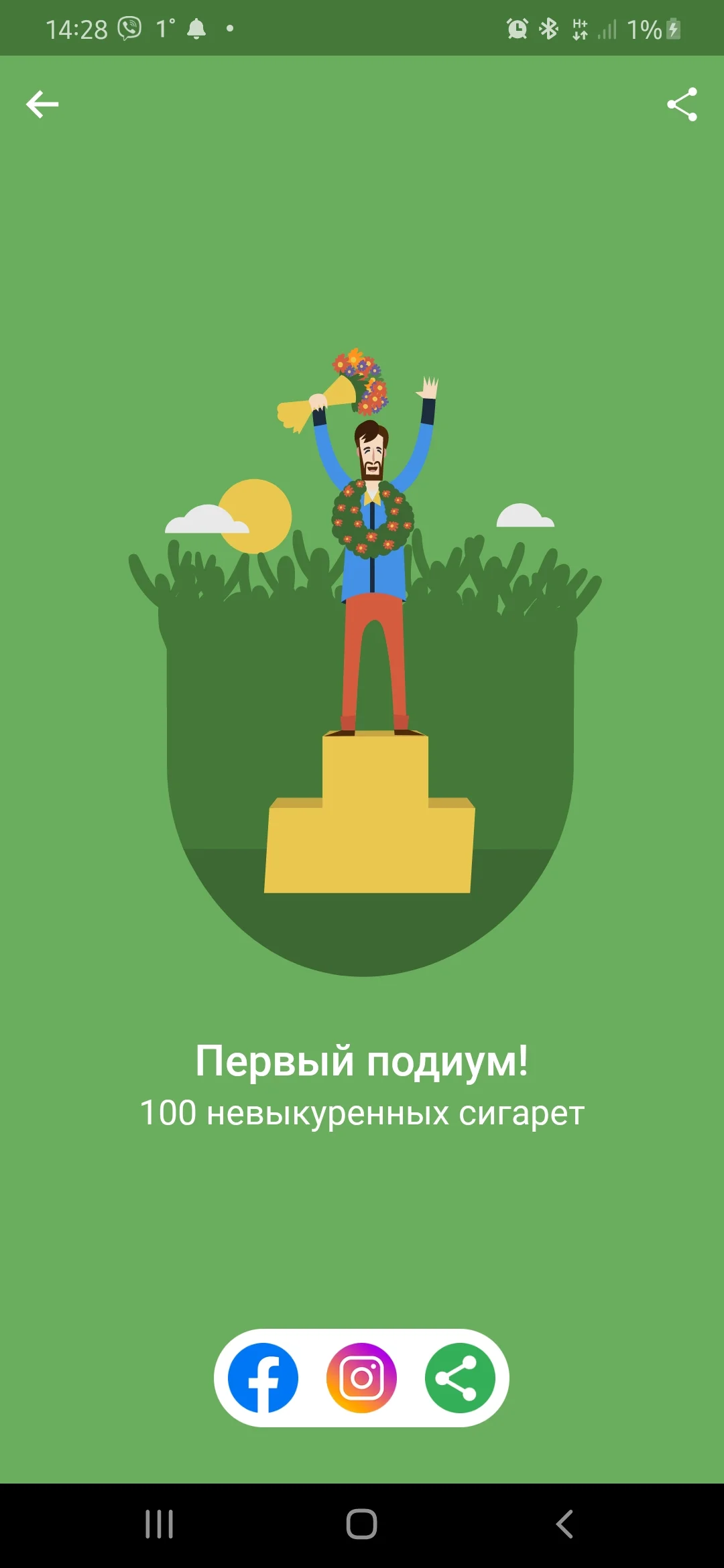Viewport: 724px width, 1568px height.
Task: Tap the alarm clock icon in the status bar
Action: [x=516, y=27]
